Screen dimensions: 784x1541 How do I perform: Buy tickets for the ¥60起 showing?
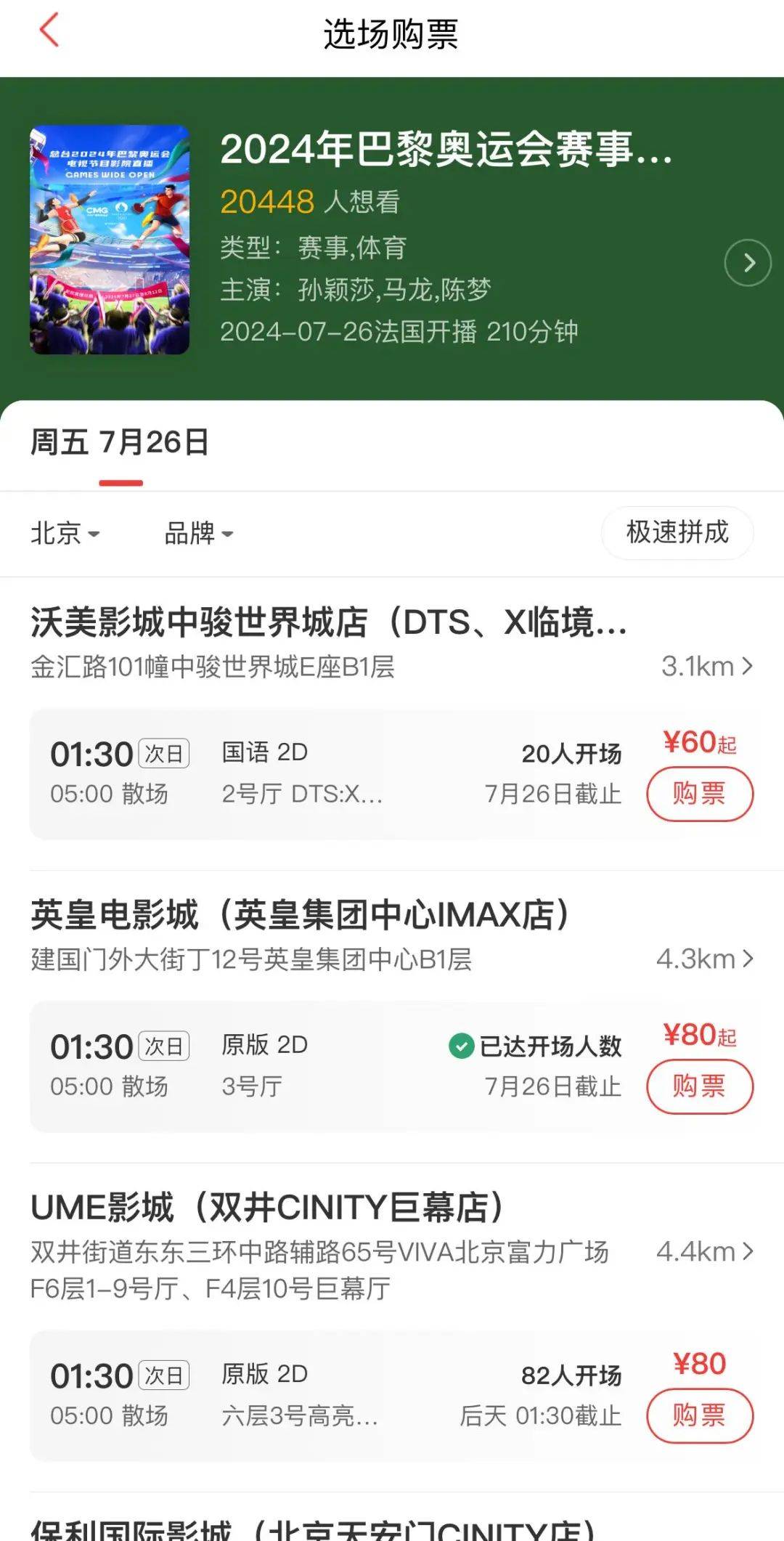point(699,794)
